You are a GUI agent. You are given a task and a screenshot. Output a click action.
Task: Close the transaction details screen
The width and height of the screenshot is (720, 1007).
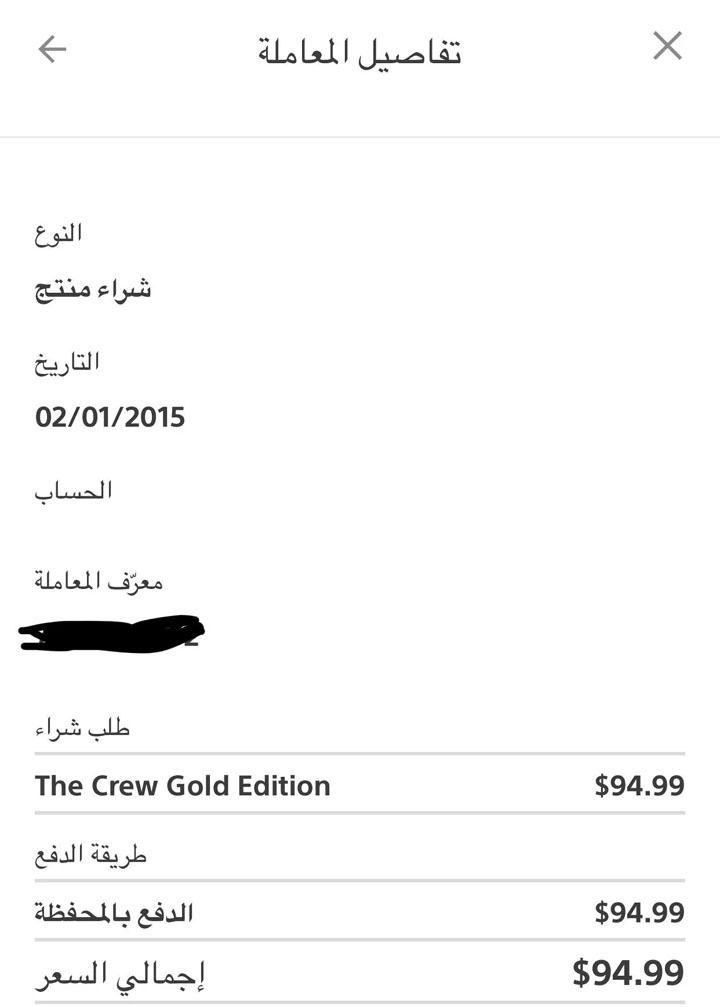[x=667, y=46]
